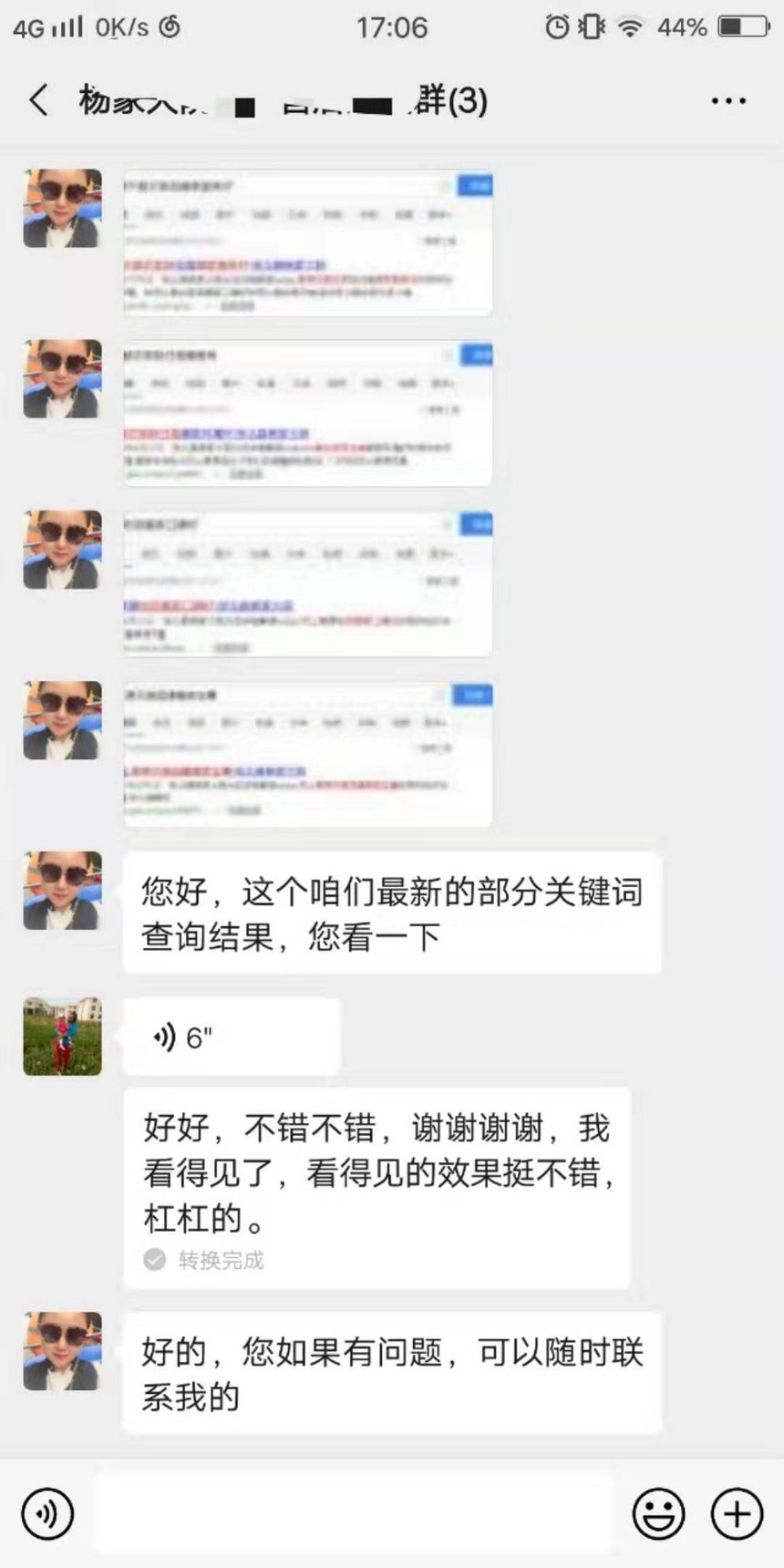The width and height of the screenshot is (784, 1568).
Task: Play the 6-second voice message
Action: (x=232, y=1037)
